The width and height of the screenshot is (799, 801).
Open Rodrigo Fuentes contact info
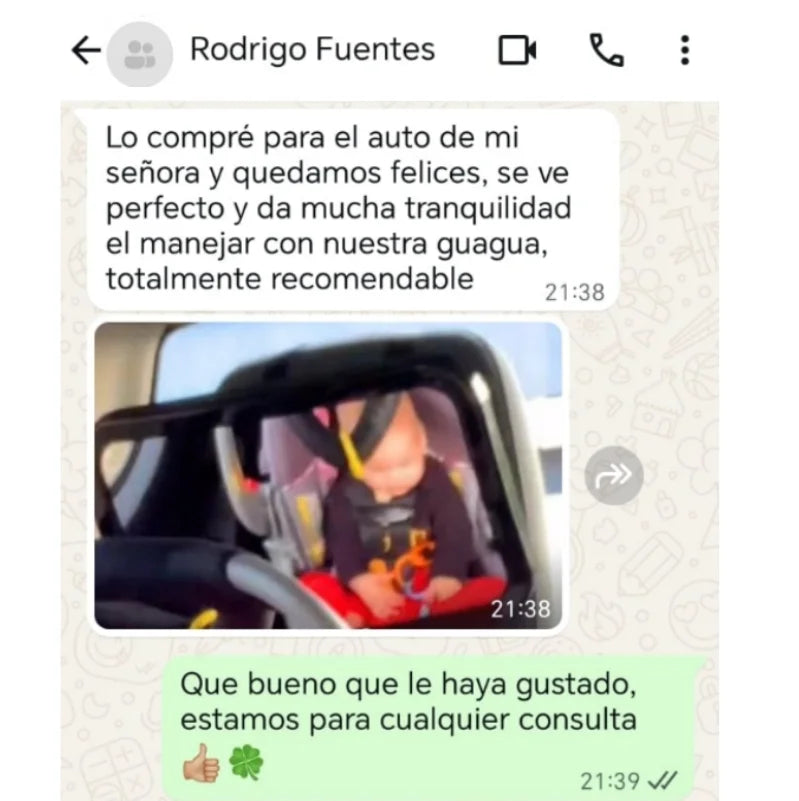pos(312,50)
